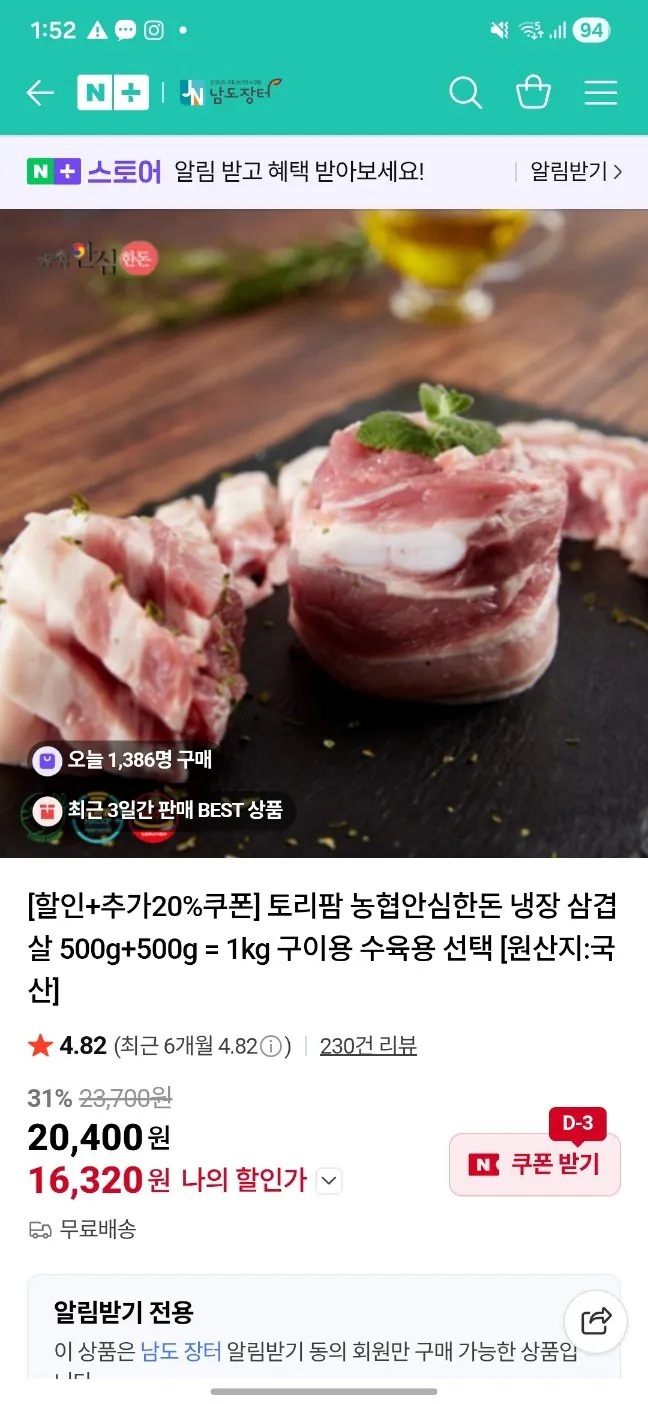
Task: Share this product
Action: [x=596, y=1322]
